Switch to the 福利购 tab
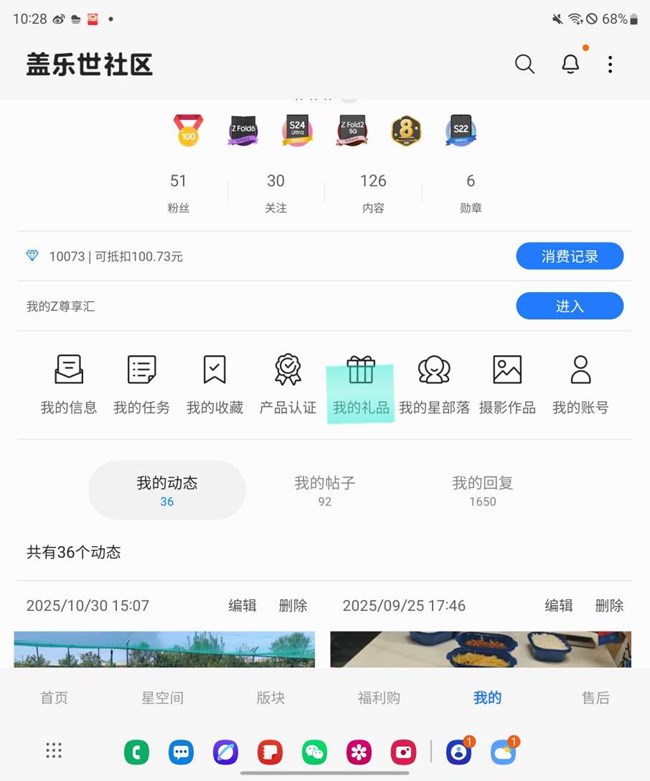Viewport: 650px width, 781px height. click(379, 698)
